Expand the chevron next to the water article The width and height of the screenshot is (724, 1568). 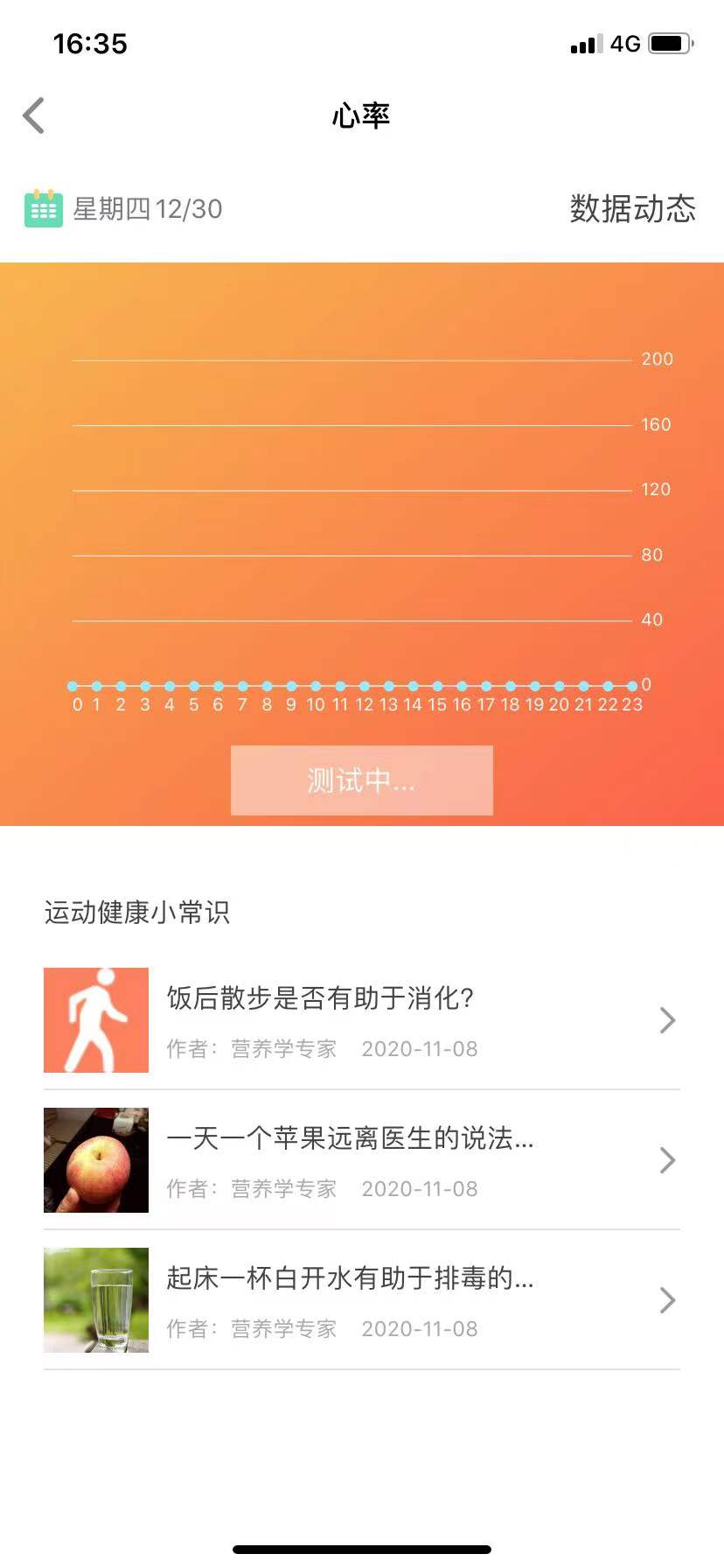point(667,1299)
